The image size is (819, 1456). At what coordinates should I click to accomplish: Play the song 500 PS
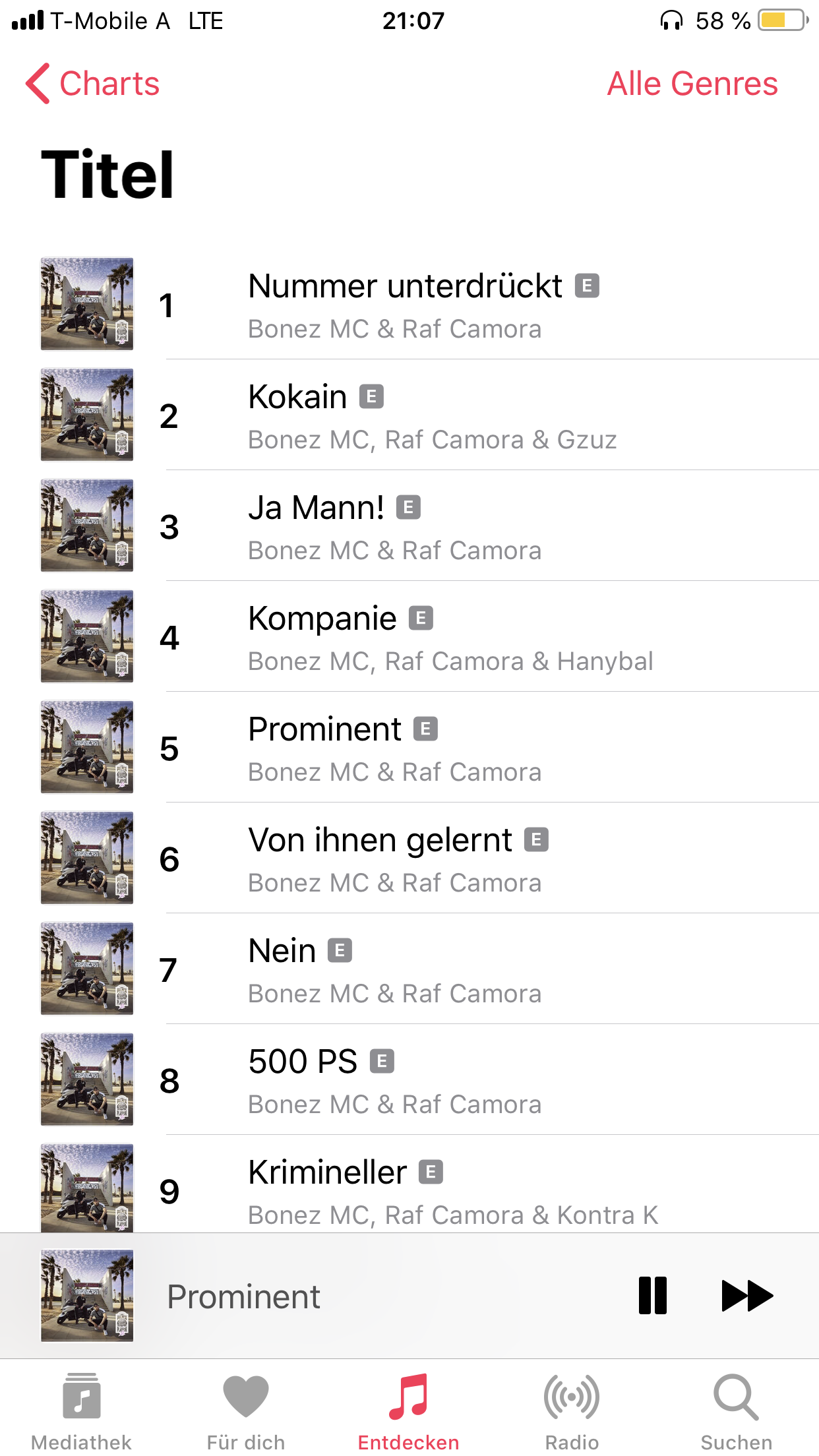pos(409,1079)
